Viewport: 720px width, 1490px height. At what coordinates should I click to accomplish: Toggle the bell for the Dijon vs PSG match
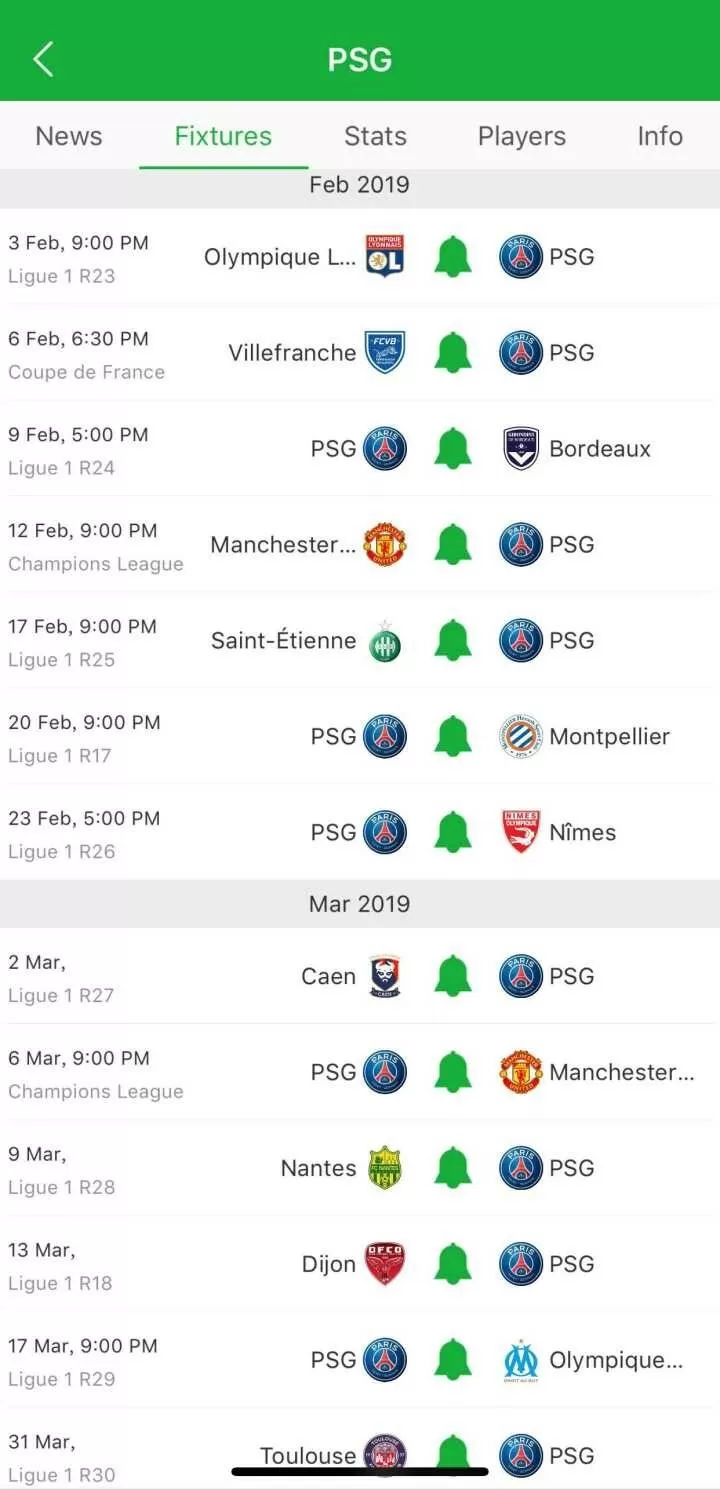point(453,1264)
